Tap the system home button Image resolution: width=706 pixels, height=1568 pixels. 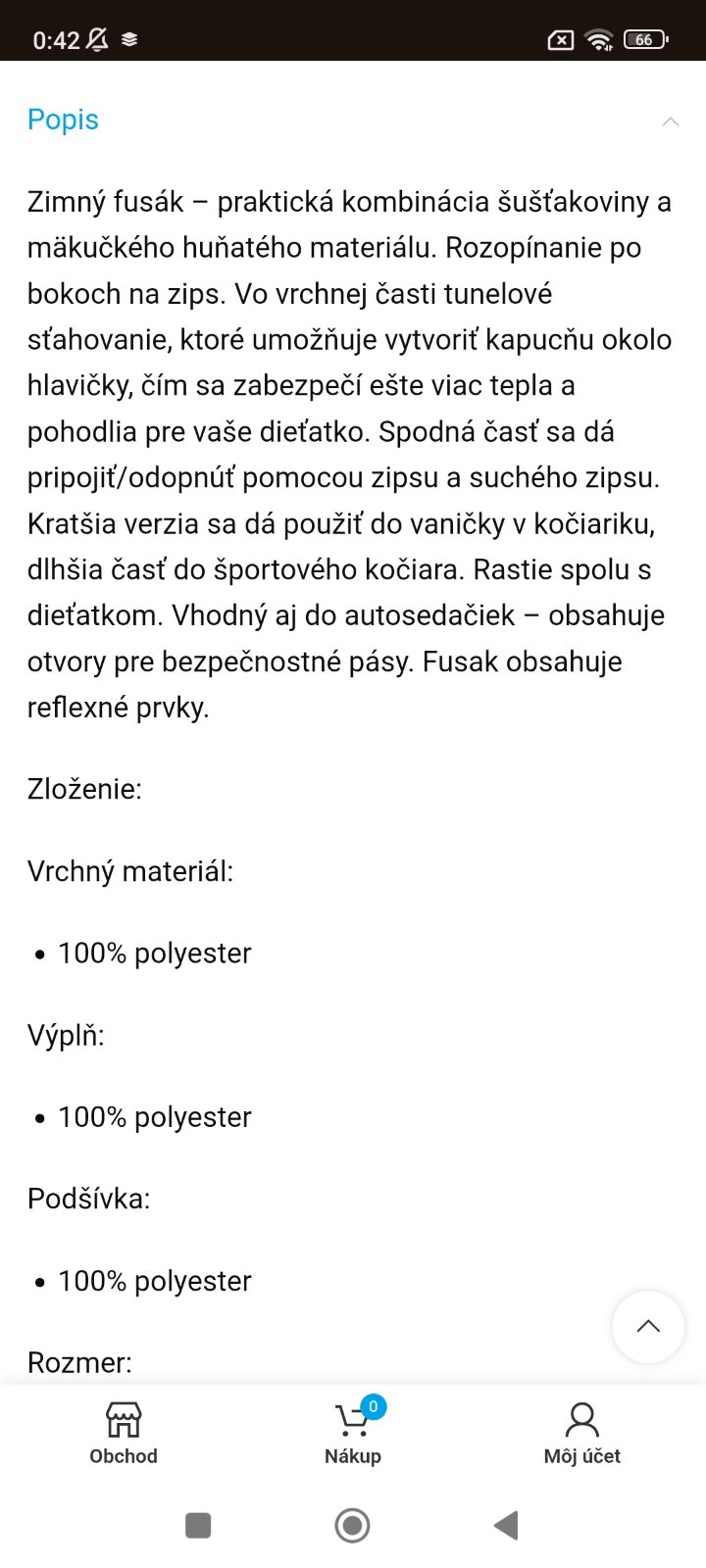(352, 1525)
